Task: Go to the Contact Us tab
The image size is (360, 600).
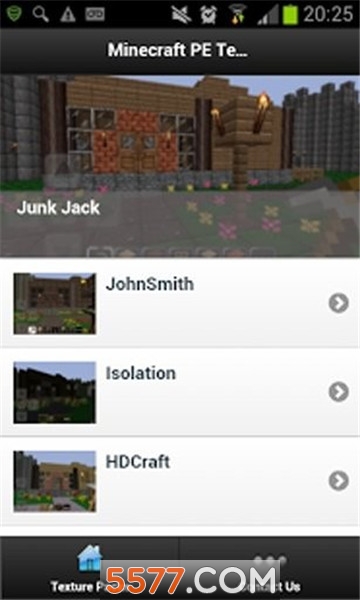Action: tap(270, 568)
